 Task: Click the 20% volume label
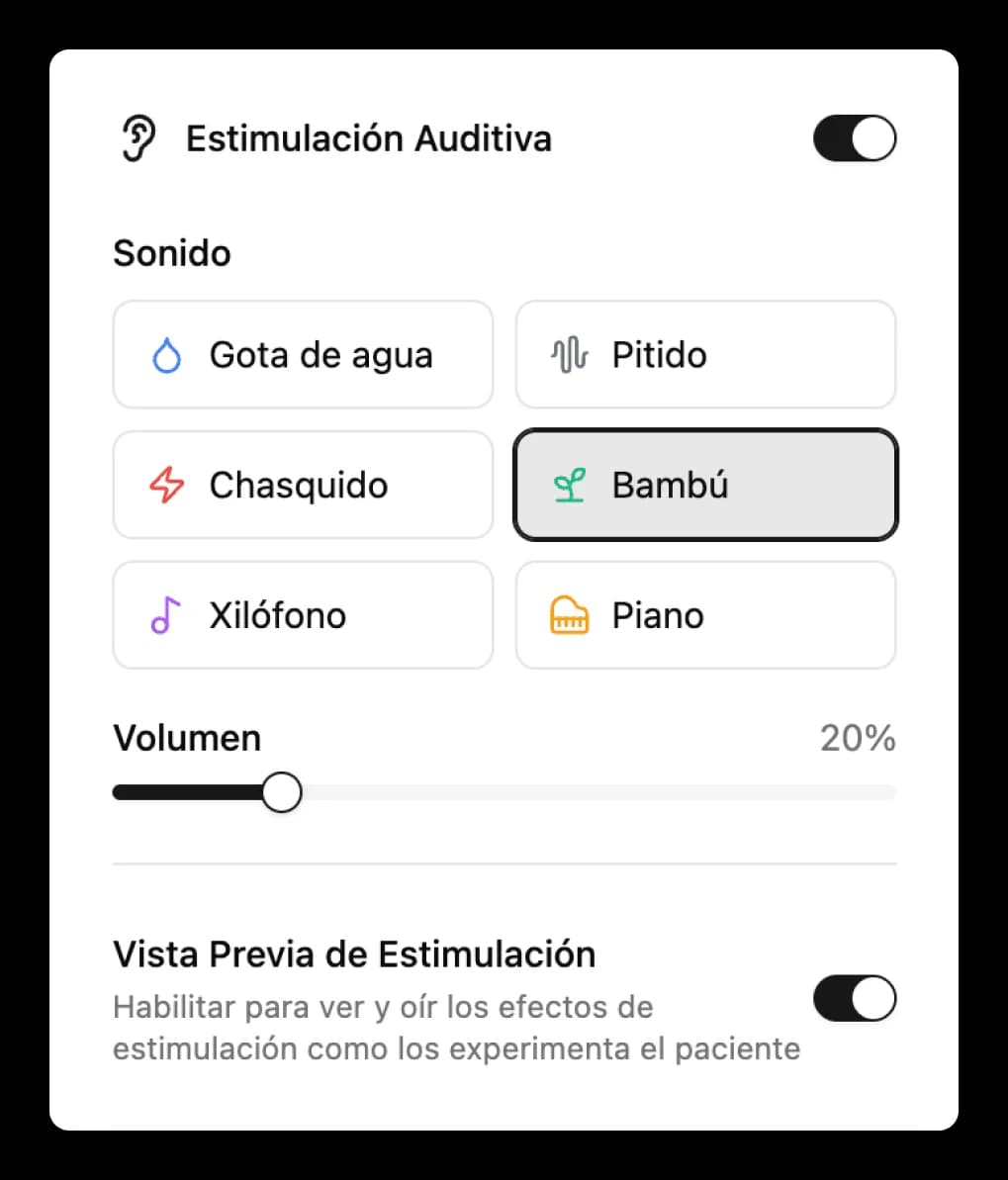[858, 738]
